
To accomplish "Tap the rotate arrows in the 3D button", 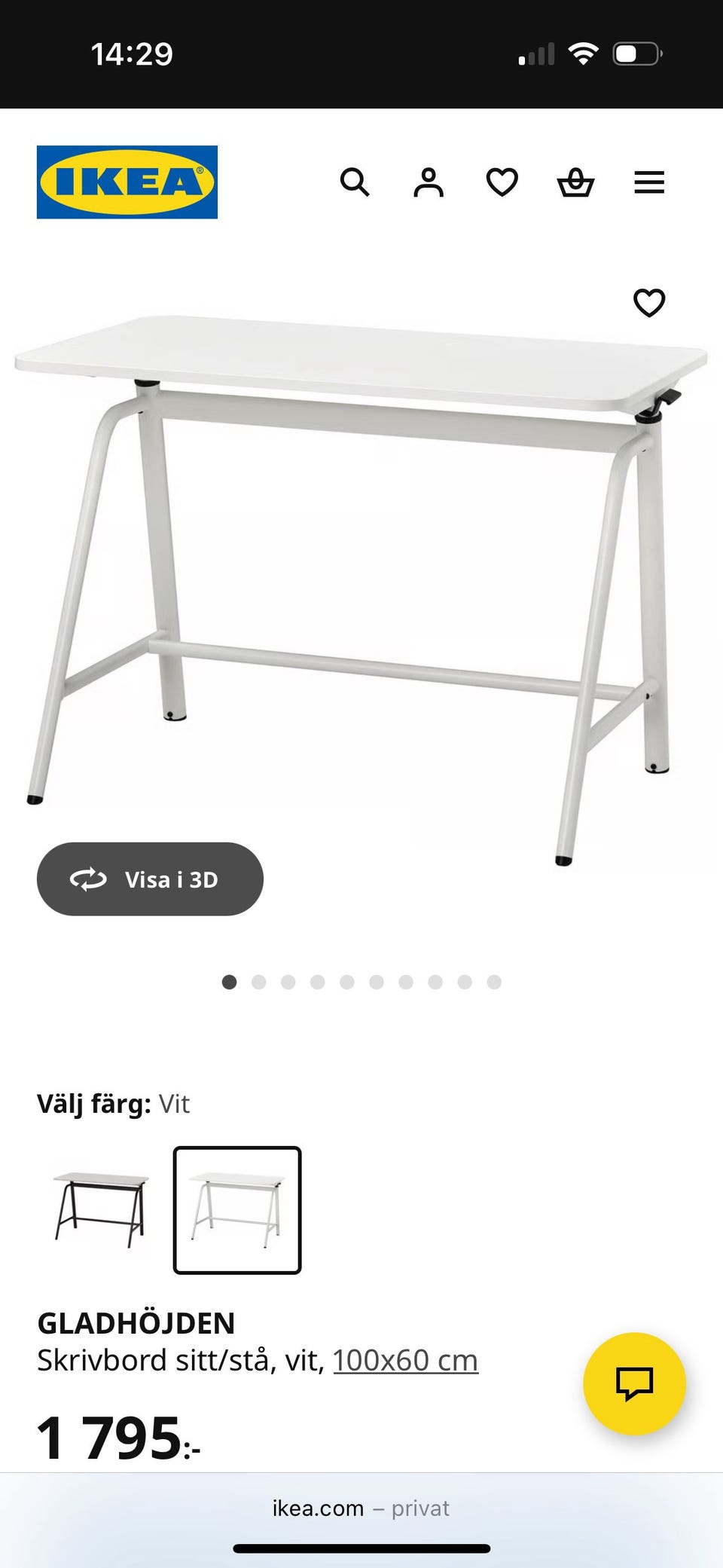I will (x=88, y=879).
